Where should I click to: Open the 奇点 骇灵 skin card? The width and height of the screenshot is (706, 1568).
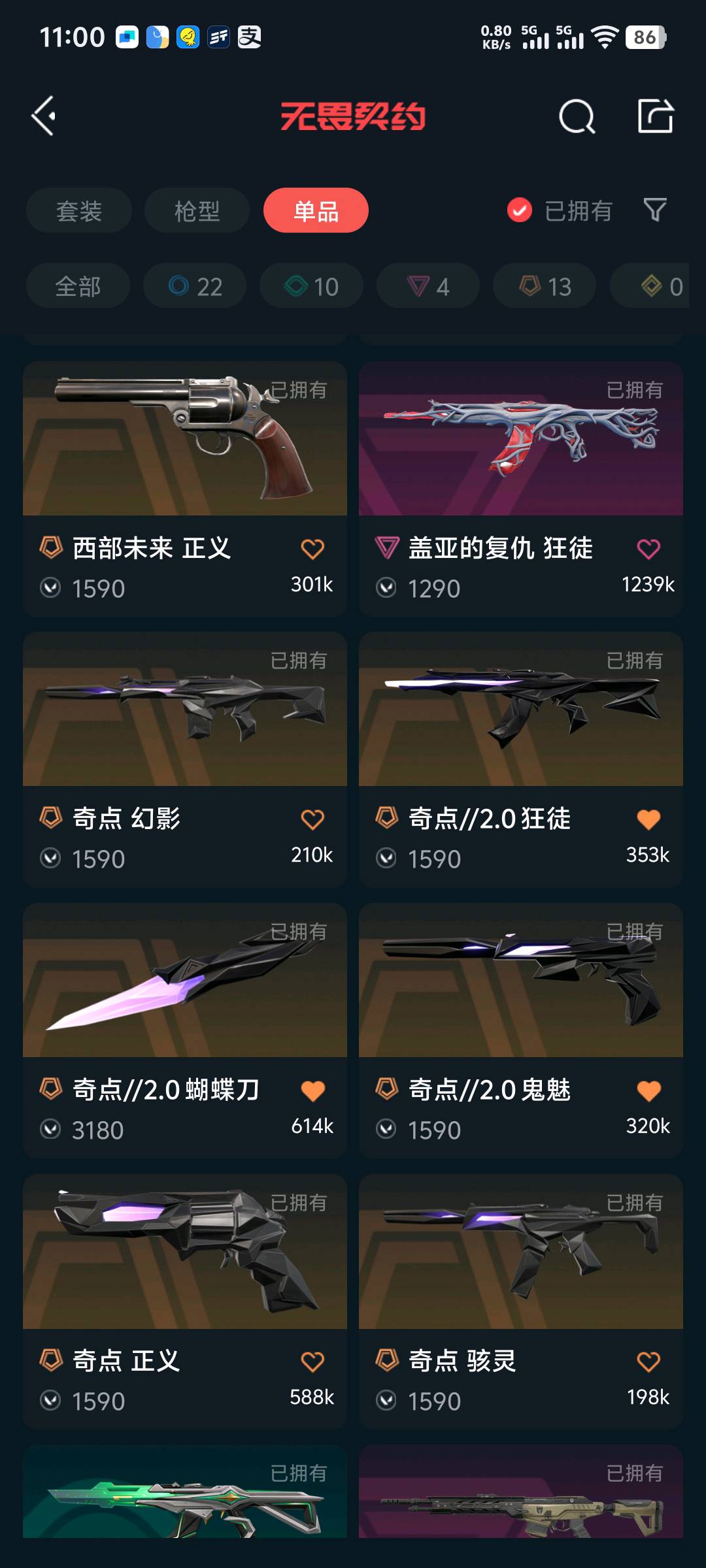point(521,1301)
